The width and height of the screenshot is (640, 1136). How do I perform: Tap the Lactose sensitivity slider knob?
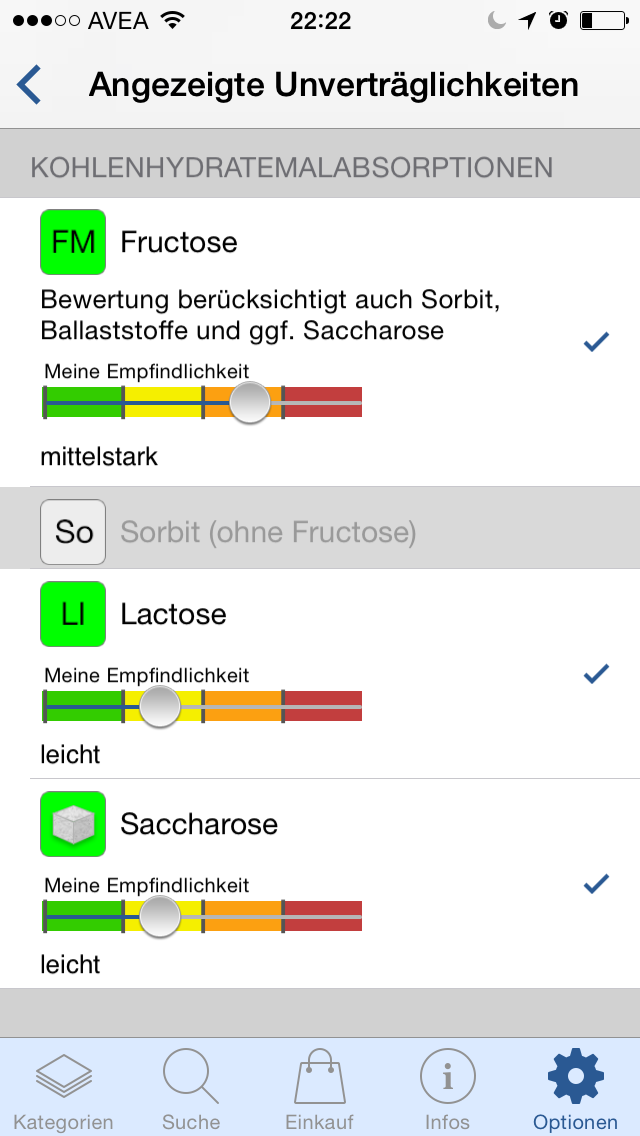coord(159,706)
